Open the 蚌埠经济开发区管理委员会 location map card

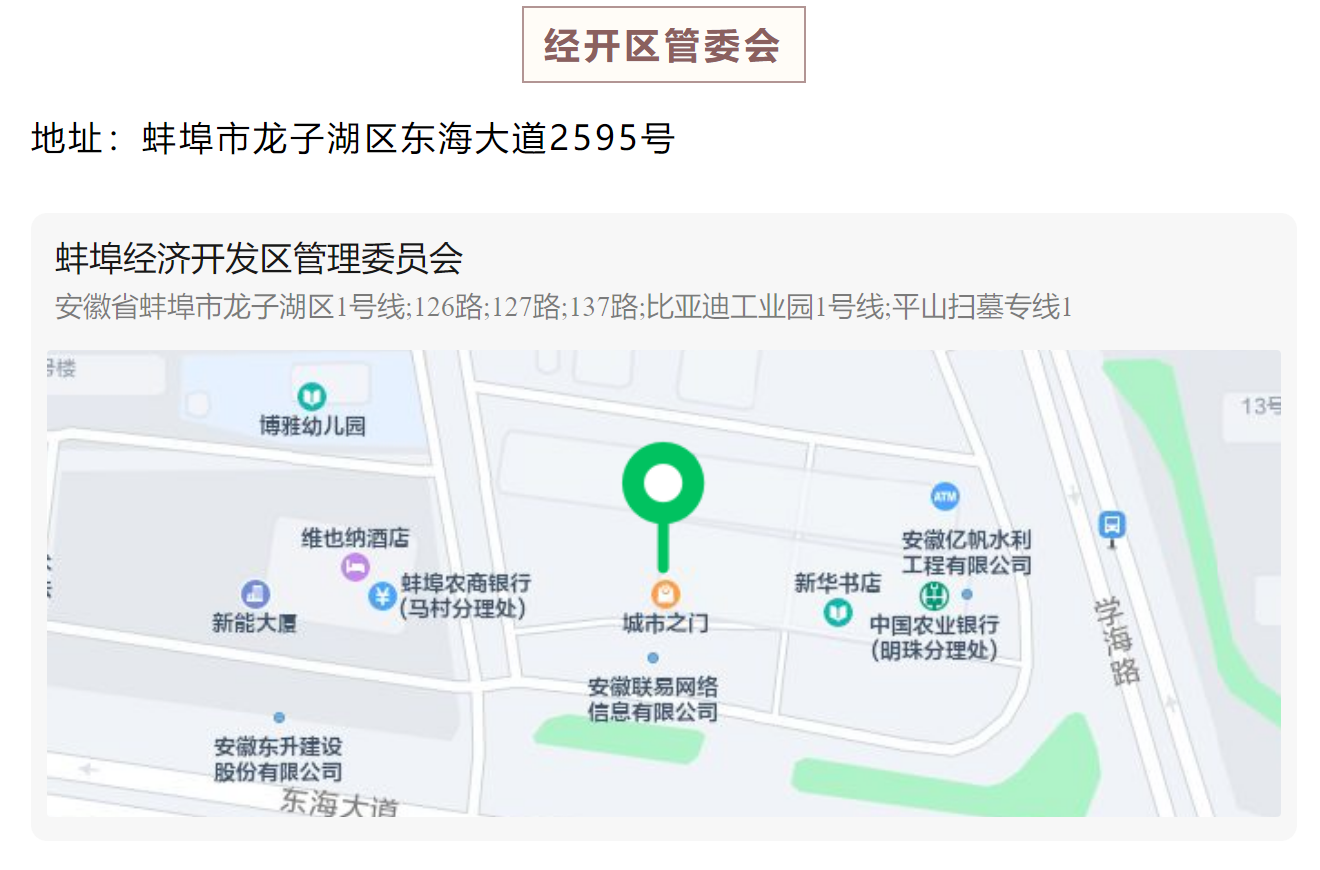[x=260, y=260]
